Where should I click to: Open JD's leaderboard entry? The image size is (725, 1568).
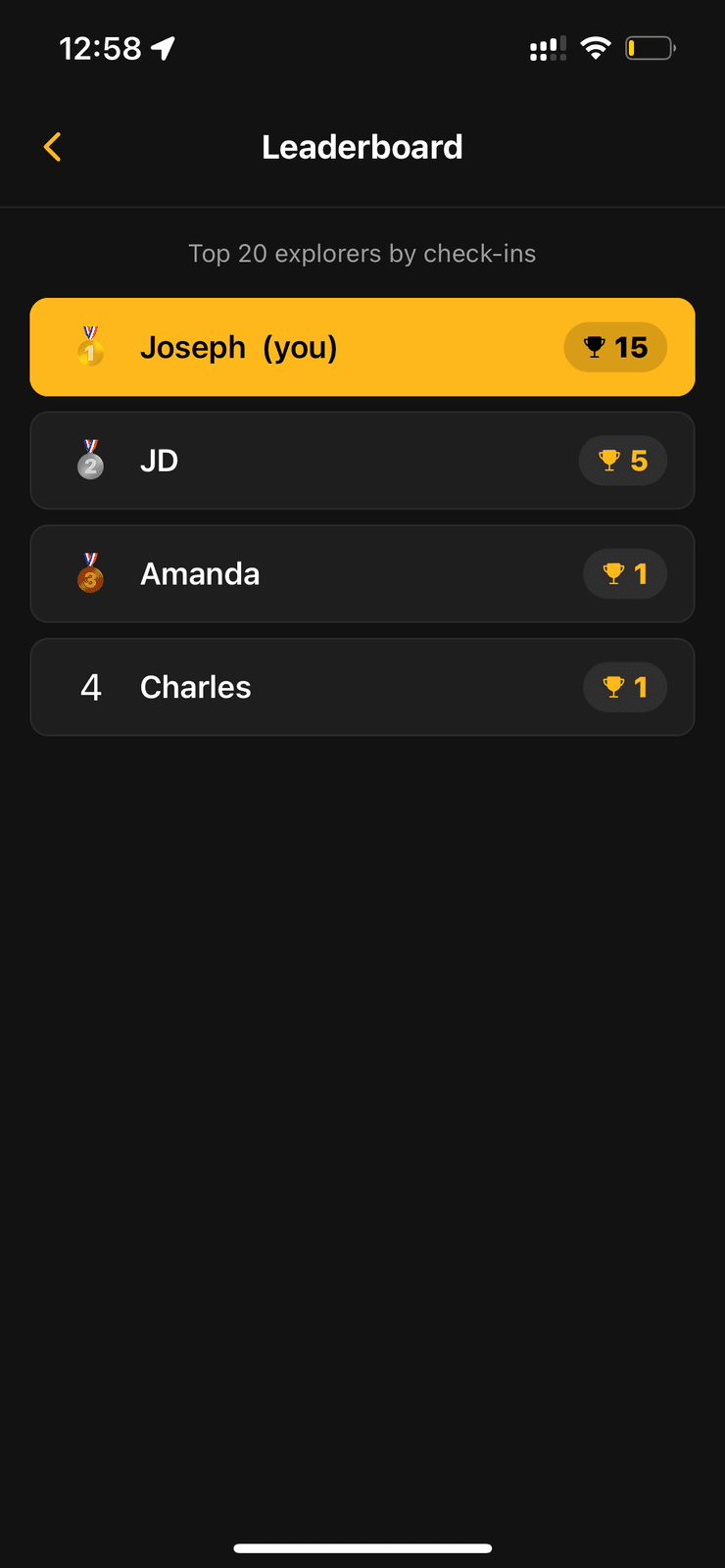coord(362,461)
